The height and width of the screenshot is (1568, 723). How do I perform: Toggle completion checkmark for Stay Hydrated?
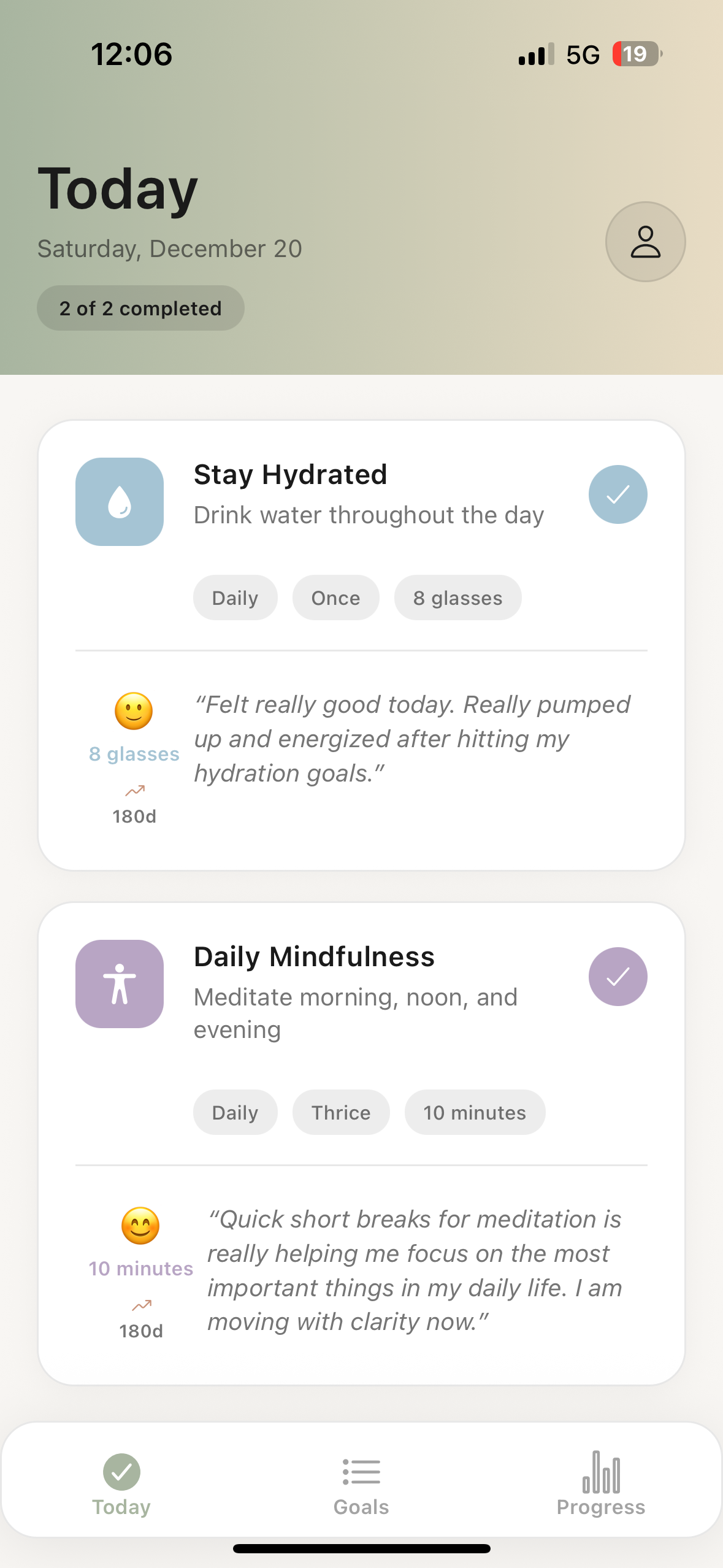pyautogui.click(x=618, y=494)
